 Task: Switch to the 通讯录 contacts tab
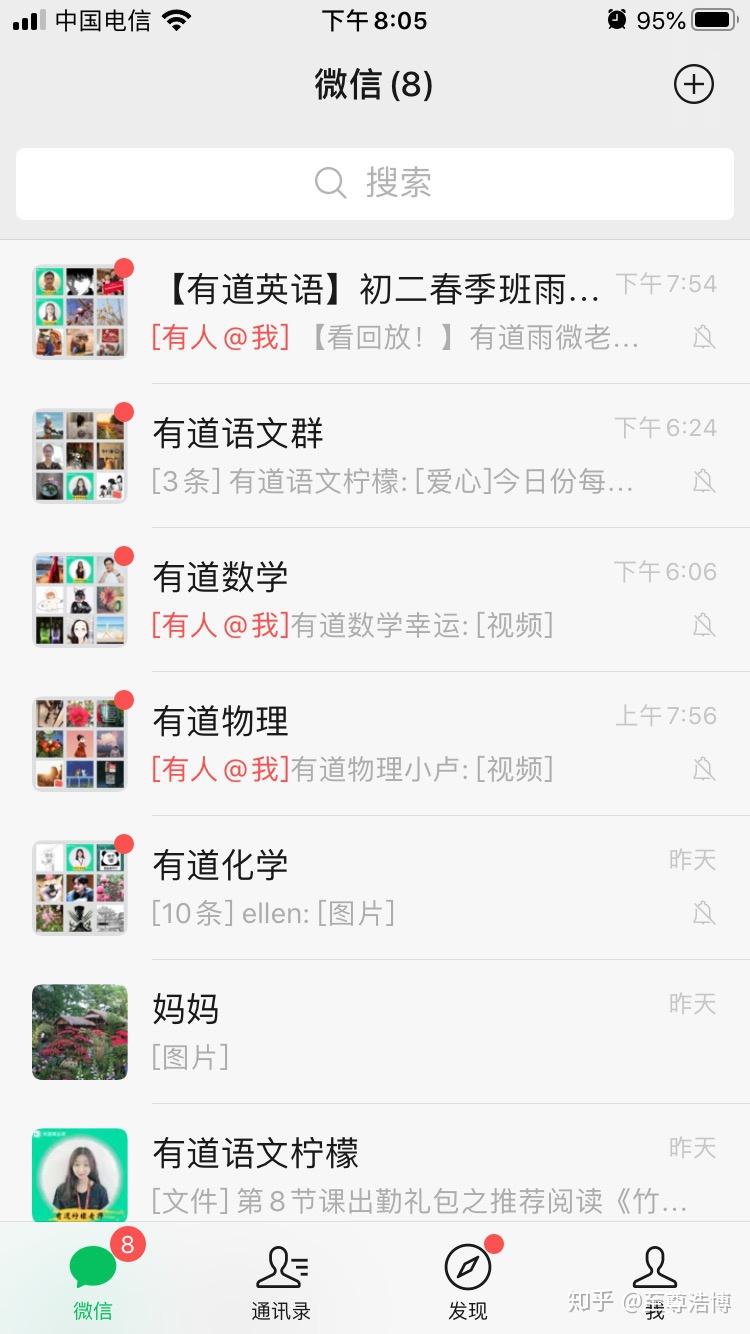281,1280
